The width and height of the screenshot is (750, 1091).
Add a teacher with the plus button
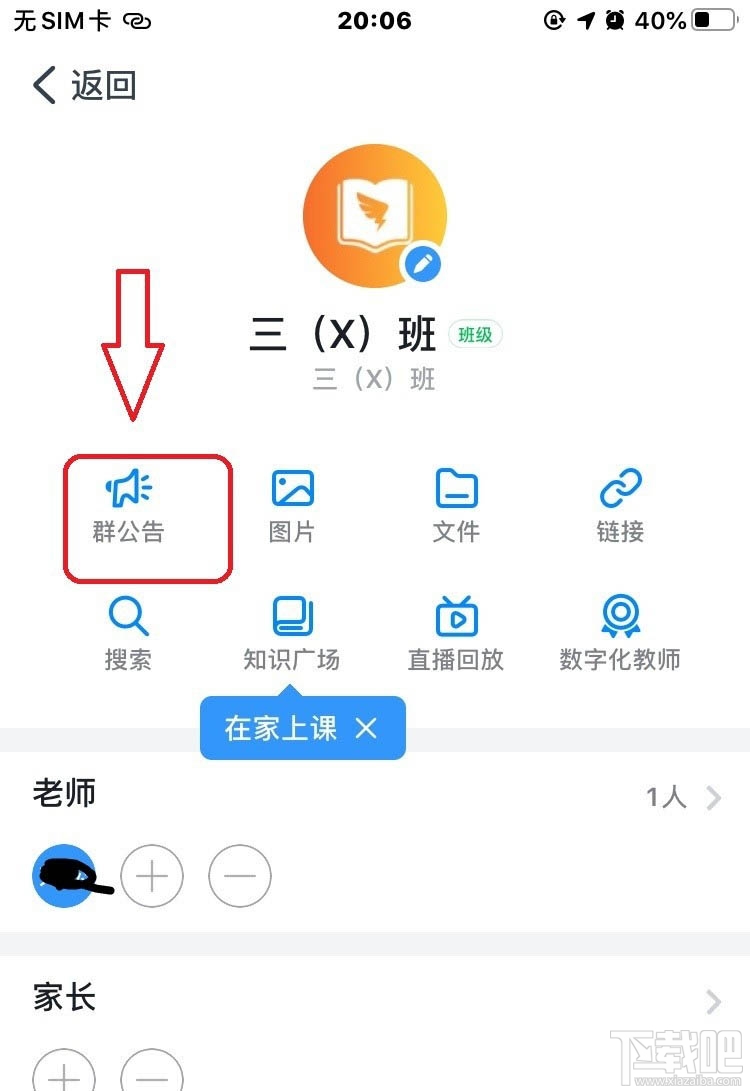[152, 875]
